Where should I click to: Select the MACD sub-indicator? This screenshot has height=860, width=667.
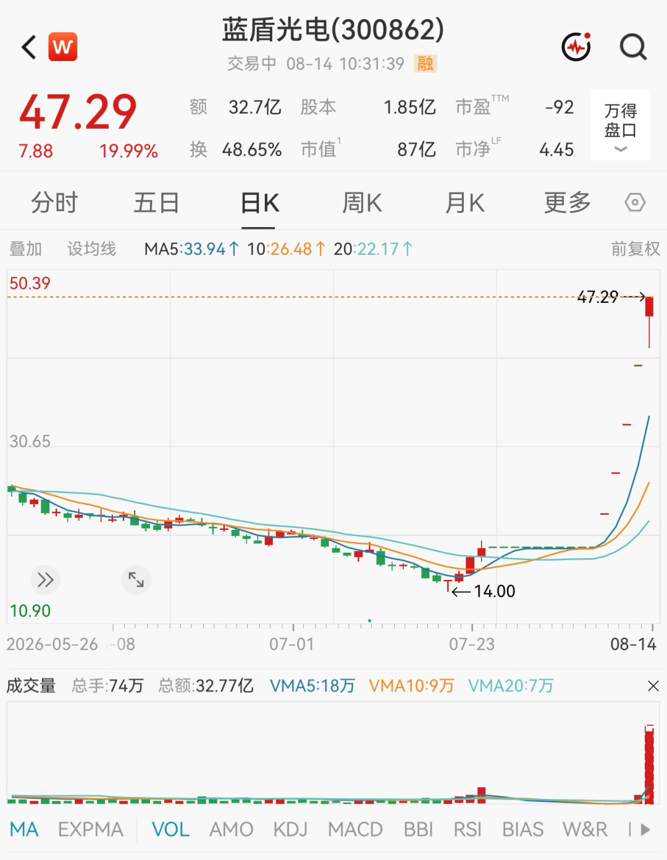coord(355,829)
